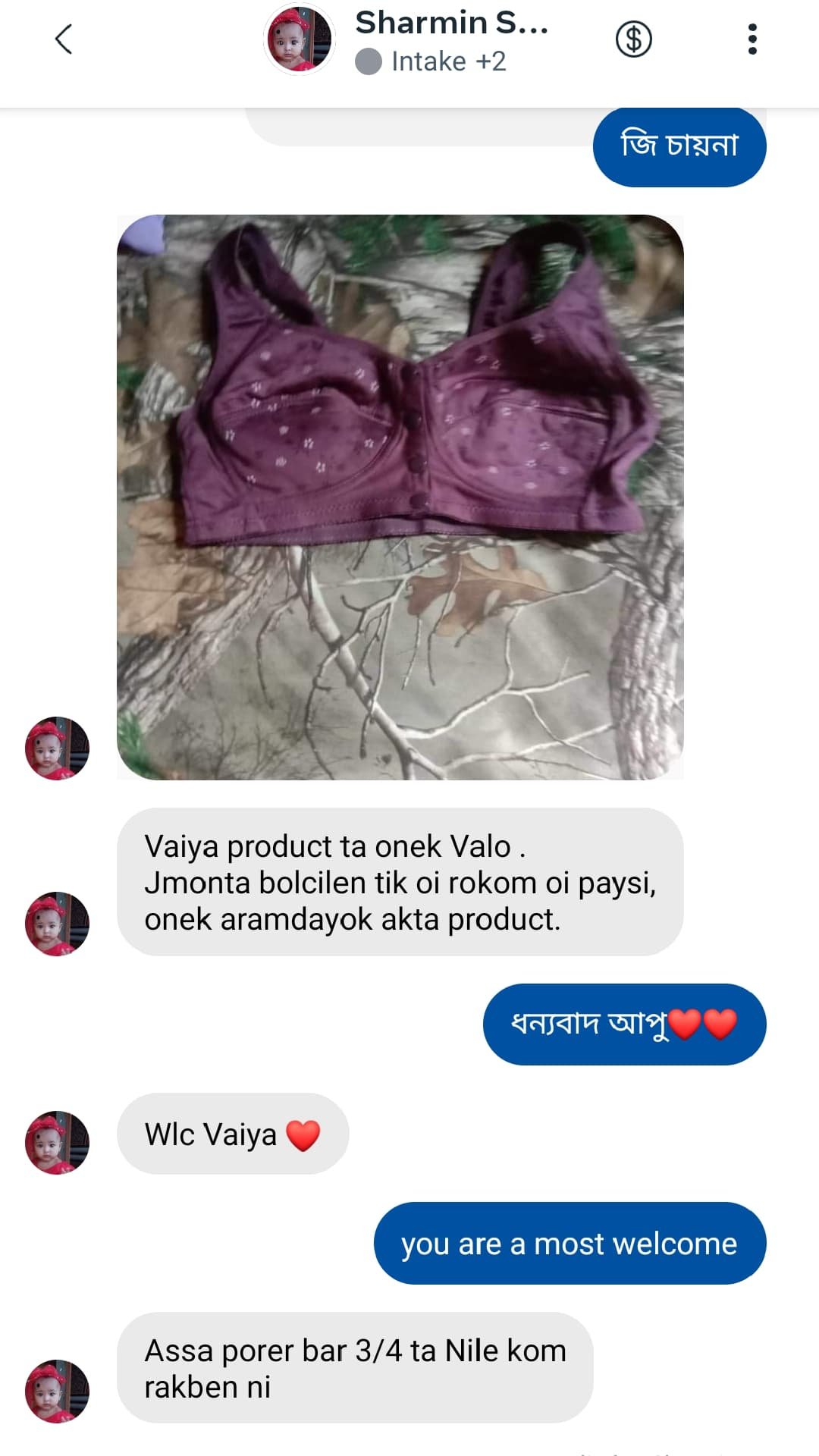Open Sharmin S... contact profile
The height and width of the screenshot is (1456, 819).
click(450, 24)
